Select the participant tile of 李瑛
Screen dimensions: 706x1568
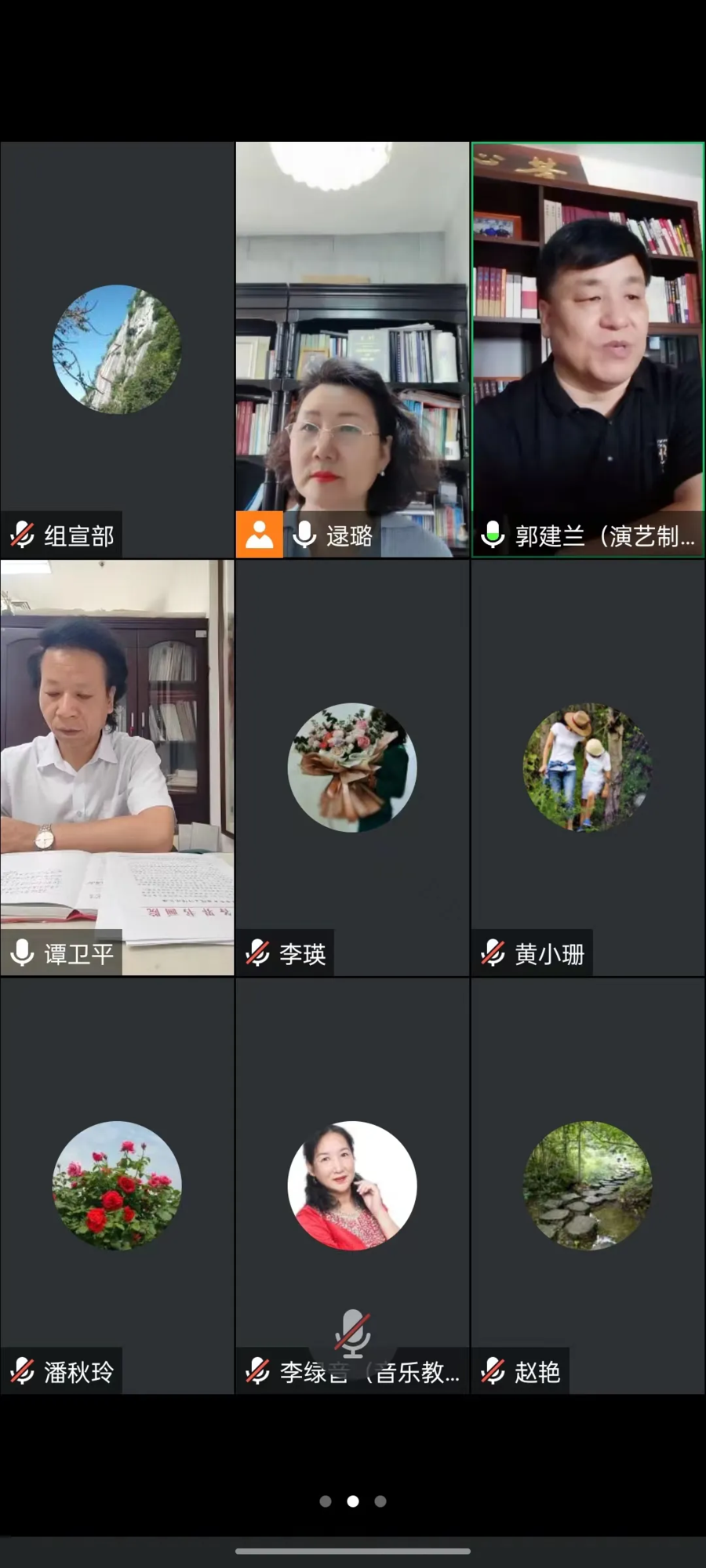[x=352, y=767]
